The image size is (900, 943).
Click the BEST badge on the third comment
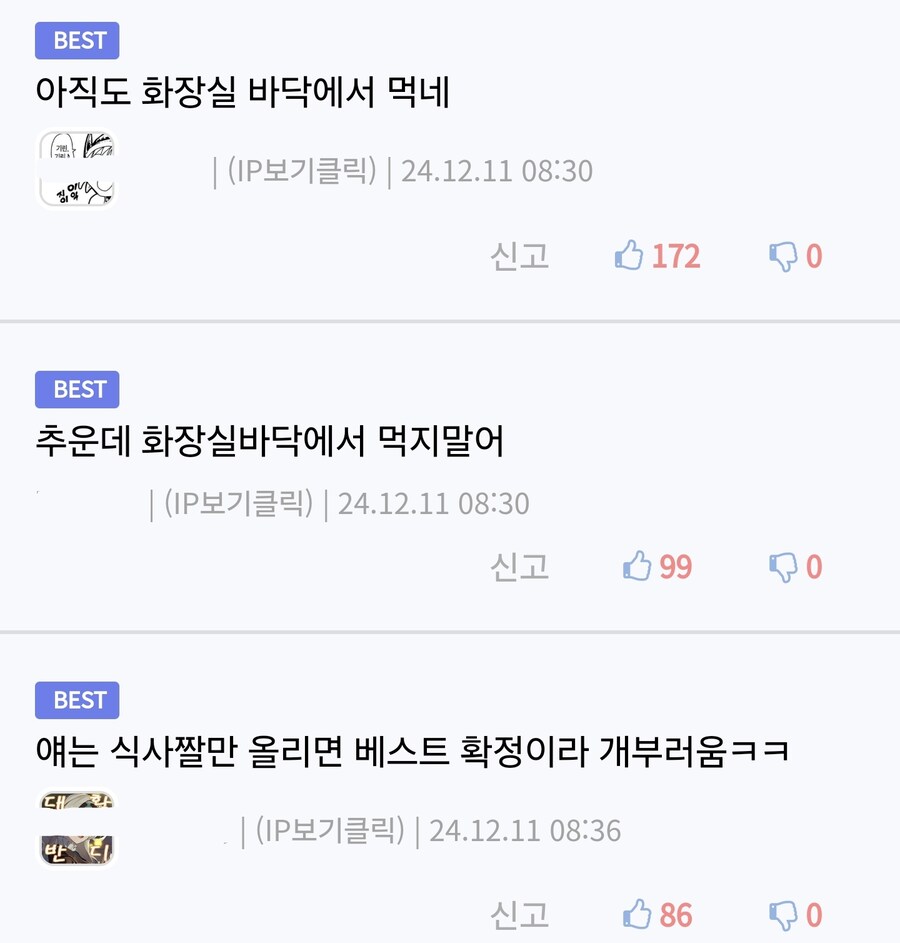[x=77, y=700]
